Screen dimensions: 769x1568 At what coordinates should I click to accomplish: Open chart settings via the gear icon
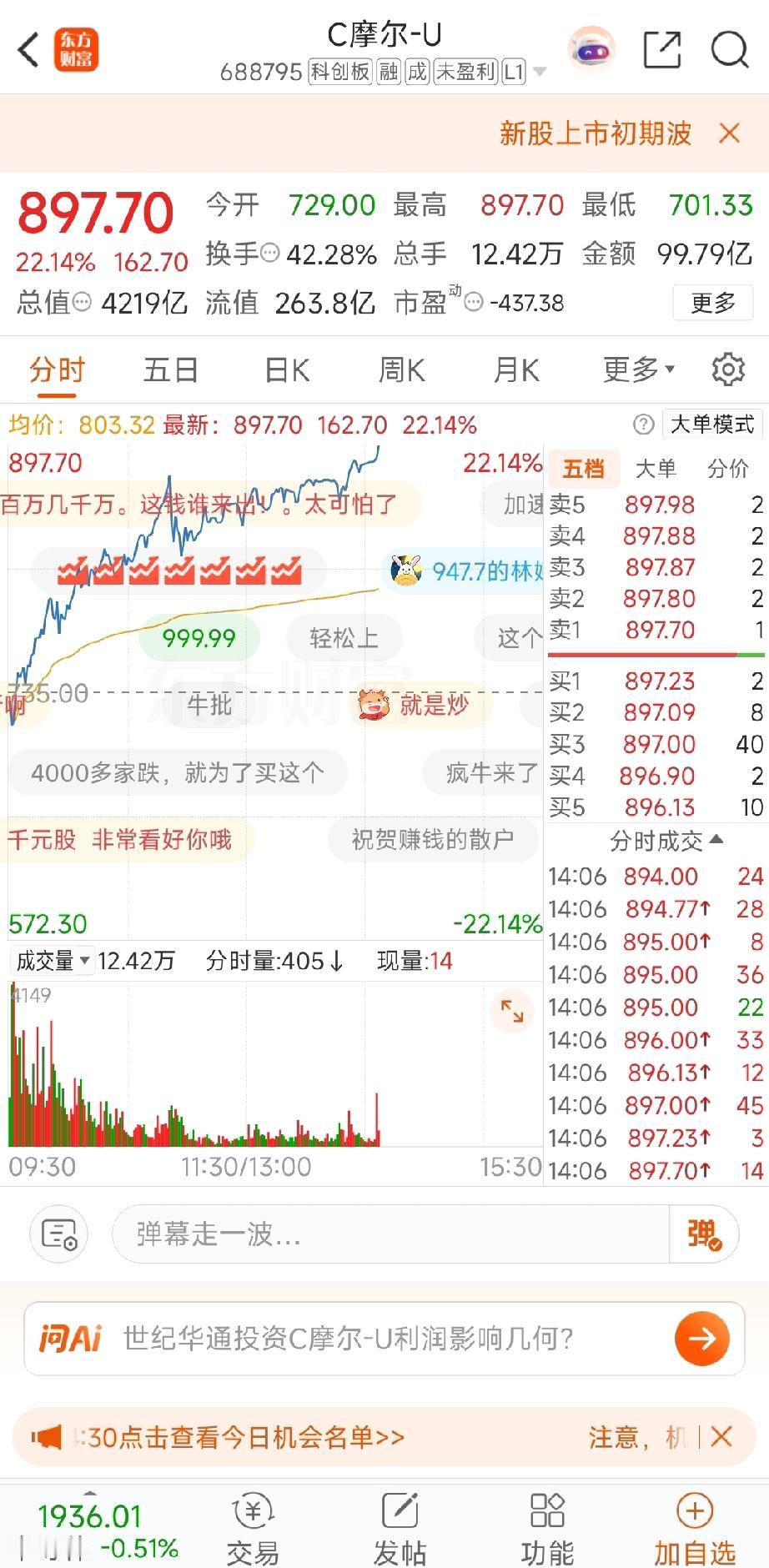(x=728, y=369)
